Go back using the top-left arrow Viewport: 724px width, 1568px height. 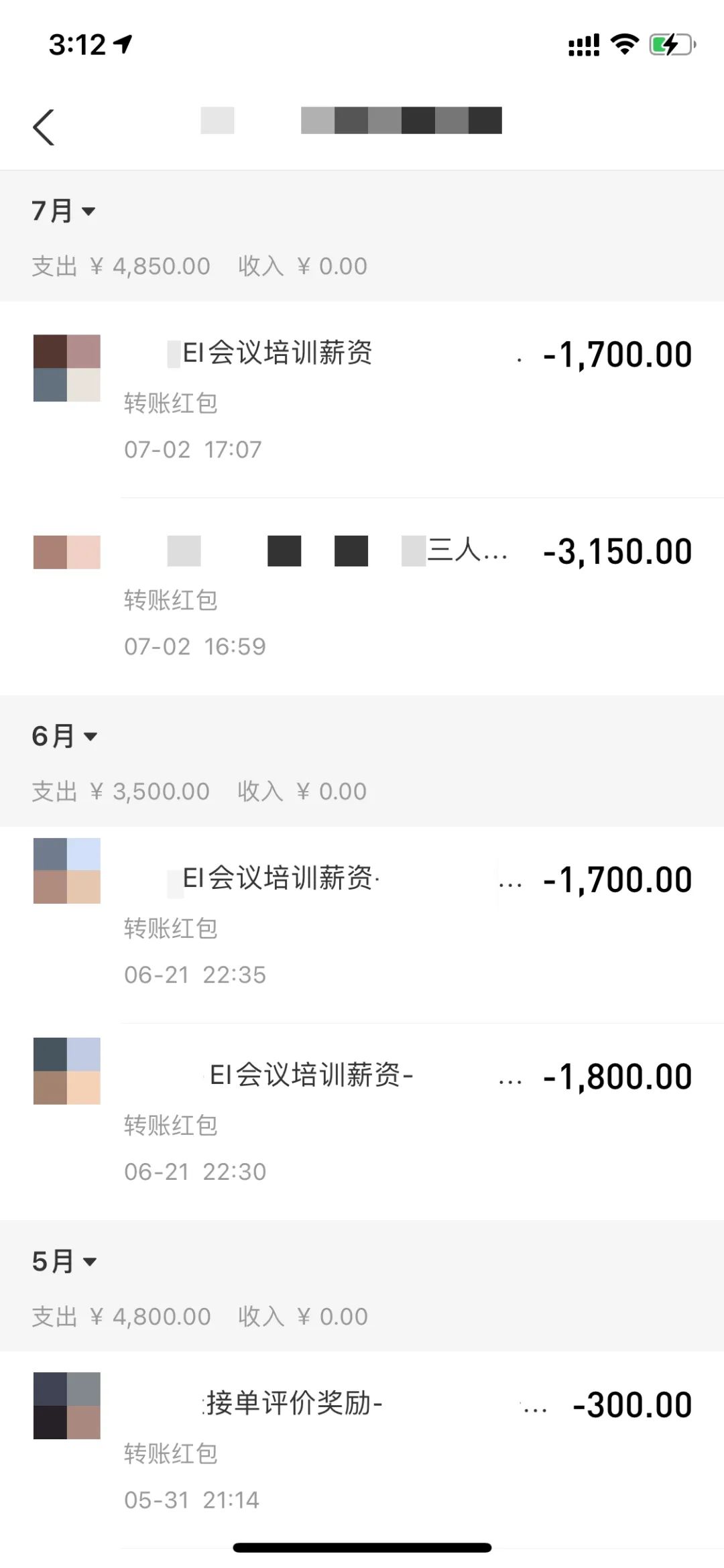44,127
